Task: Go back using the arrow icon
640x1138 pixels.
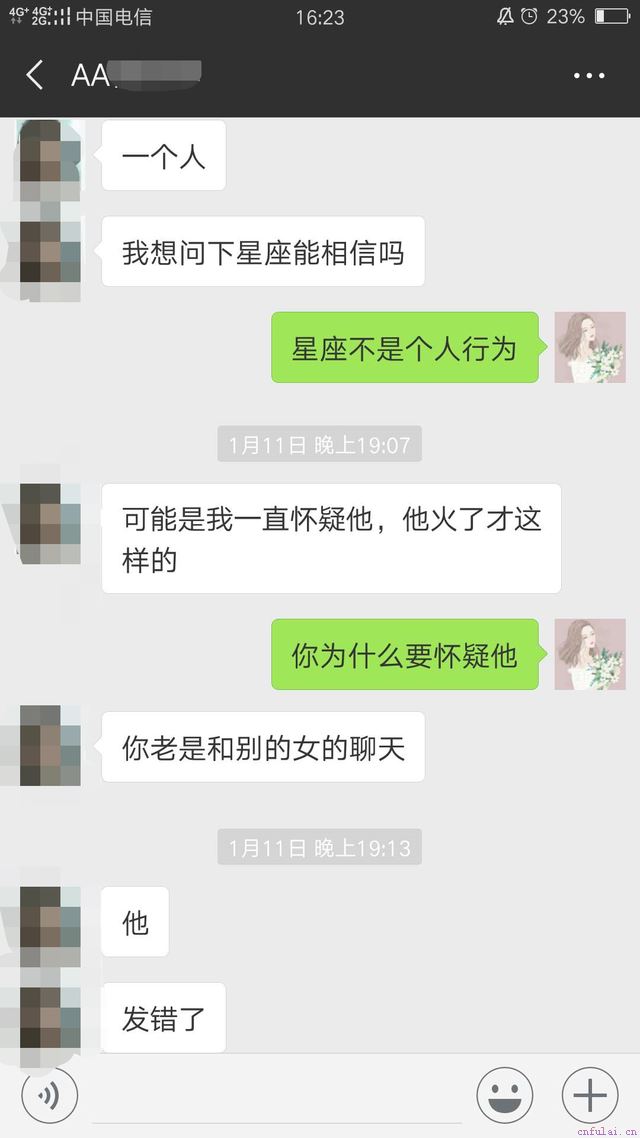Action: tap(35, 75)
